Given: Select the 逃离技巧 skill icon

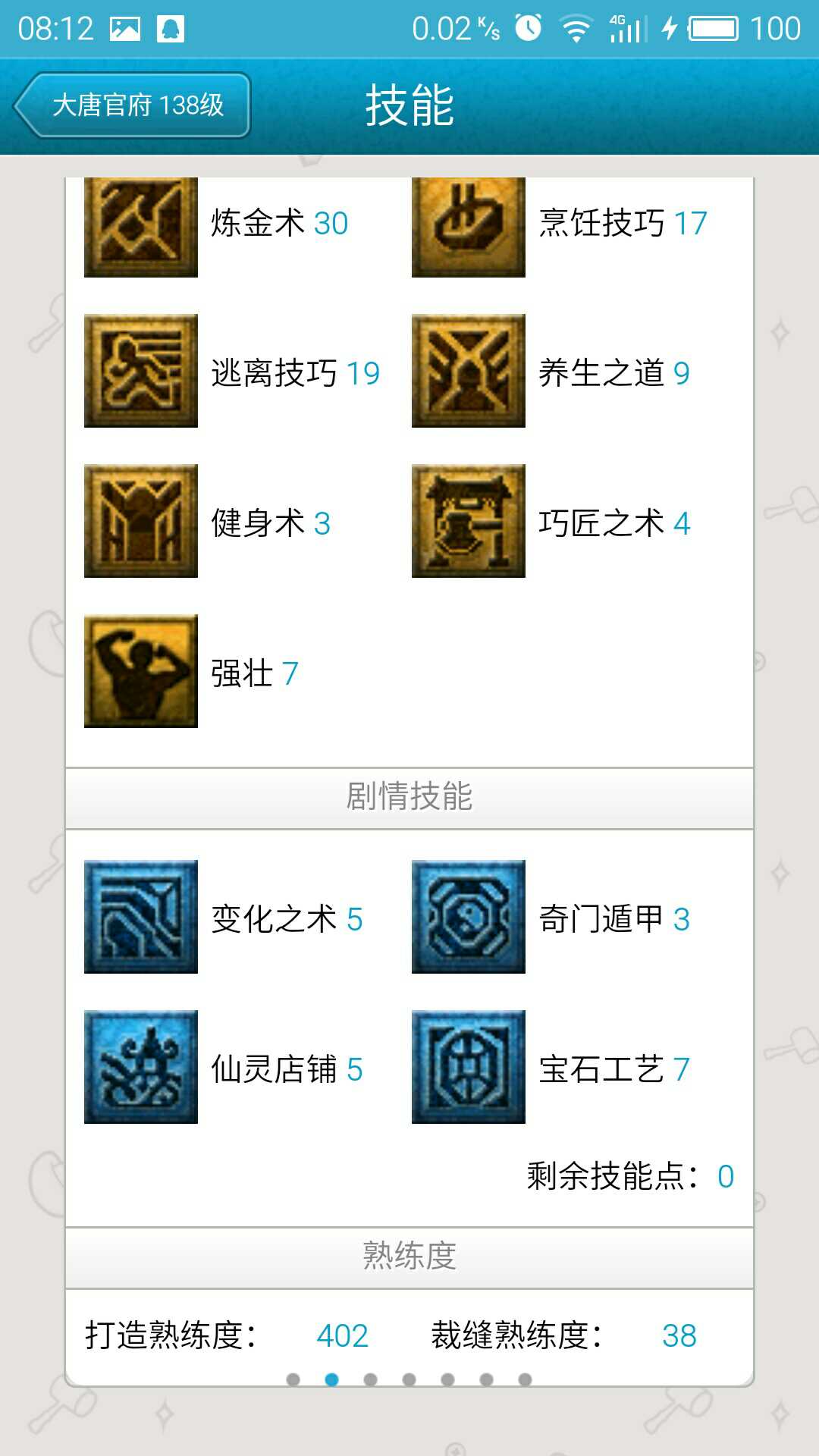Looking at the screenshot, I should click(x=141, y=371).
